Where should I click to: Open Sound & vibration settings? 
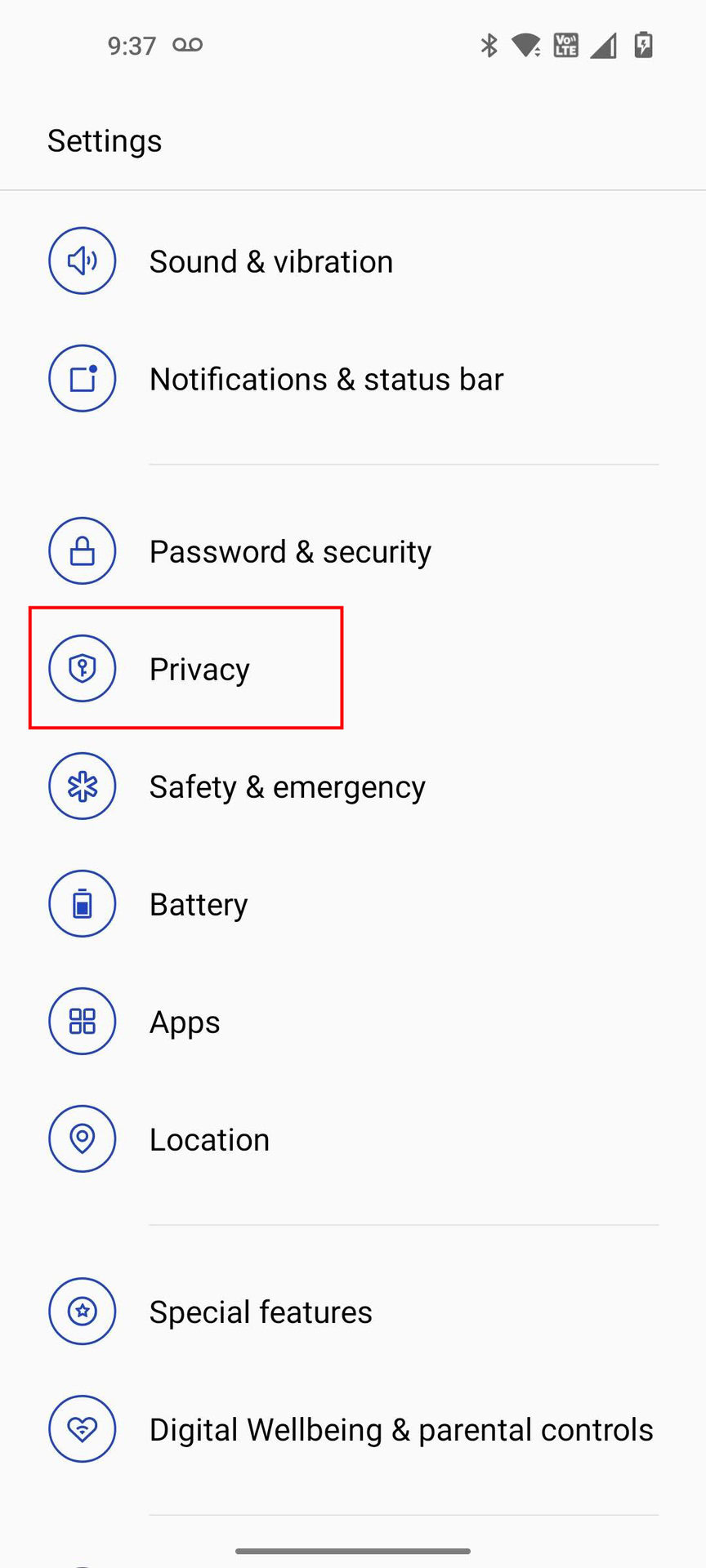(353, 261)
